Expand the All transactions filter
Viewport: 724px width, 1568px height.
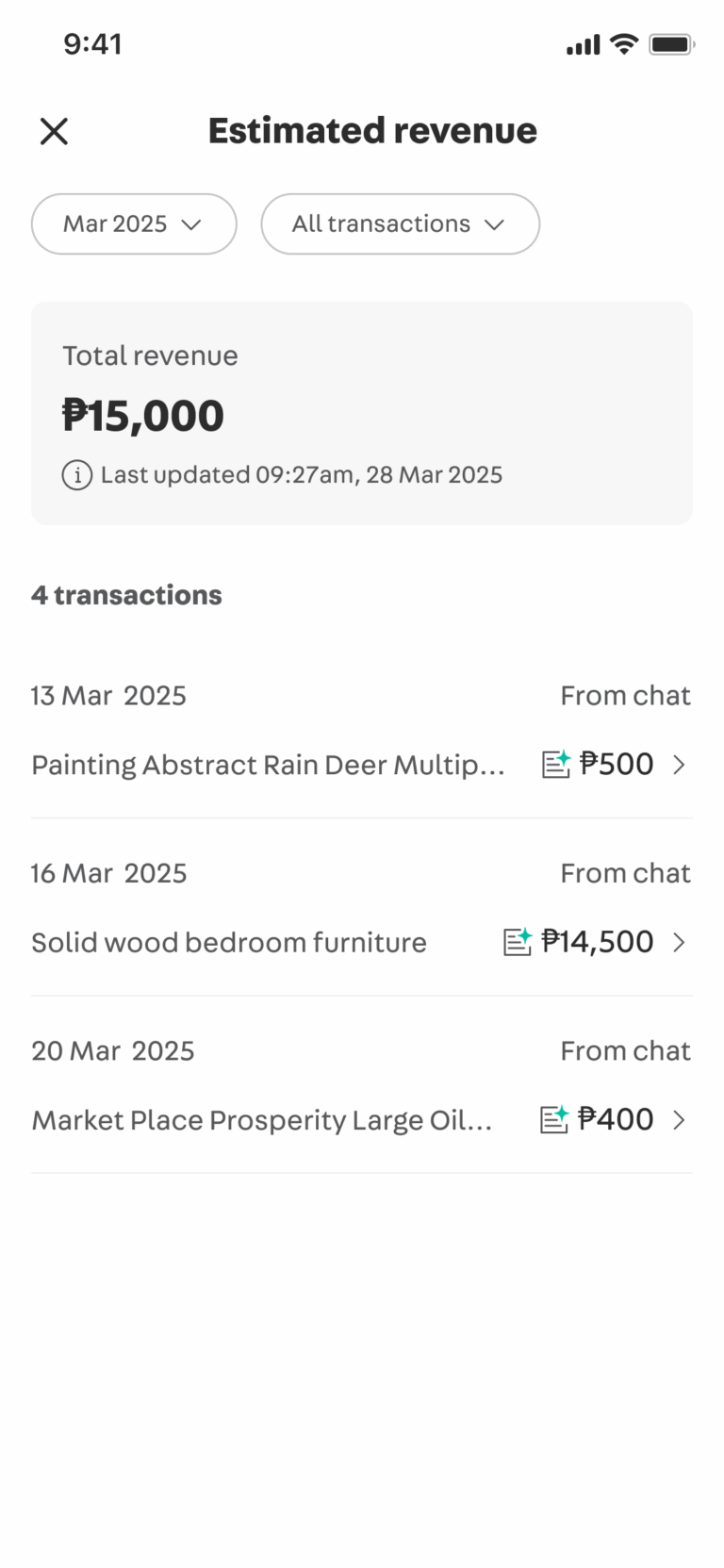(x=400, y=223)
